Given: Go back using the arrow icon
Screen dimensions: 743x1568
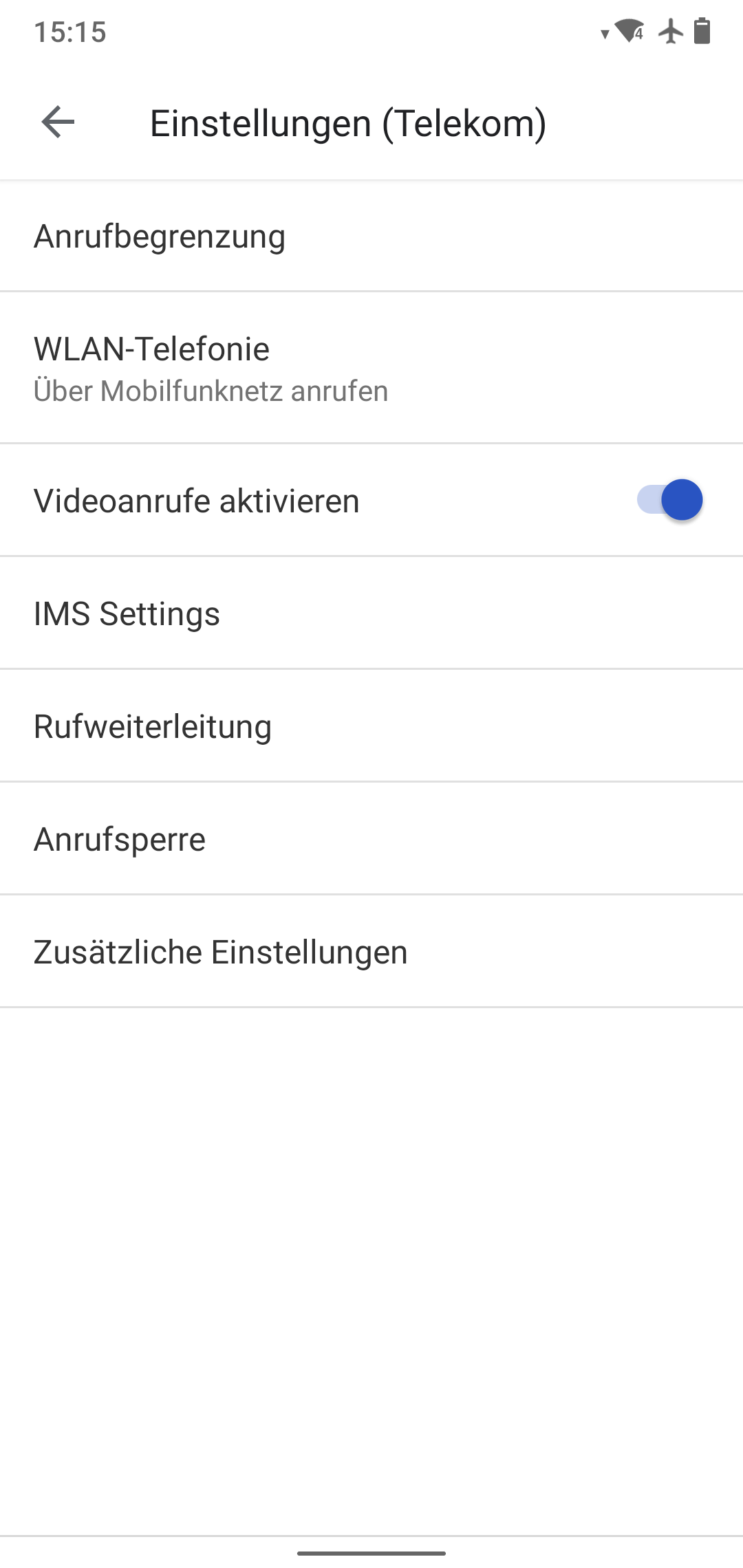Looking at the screenshot, I should click(x=58, y=122).
